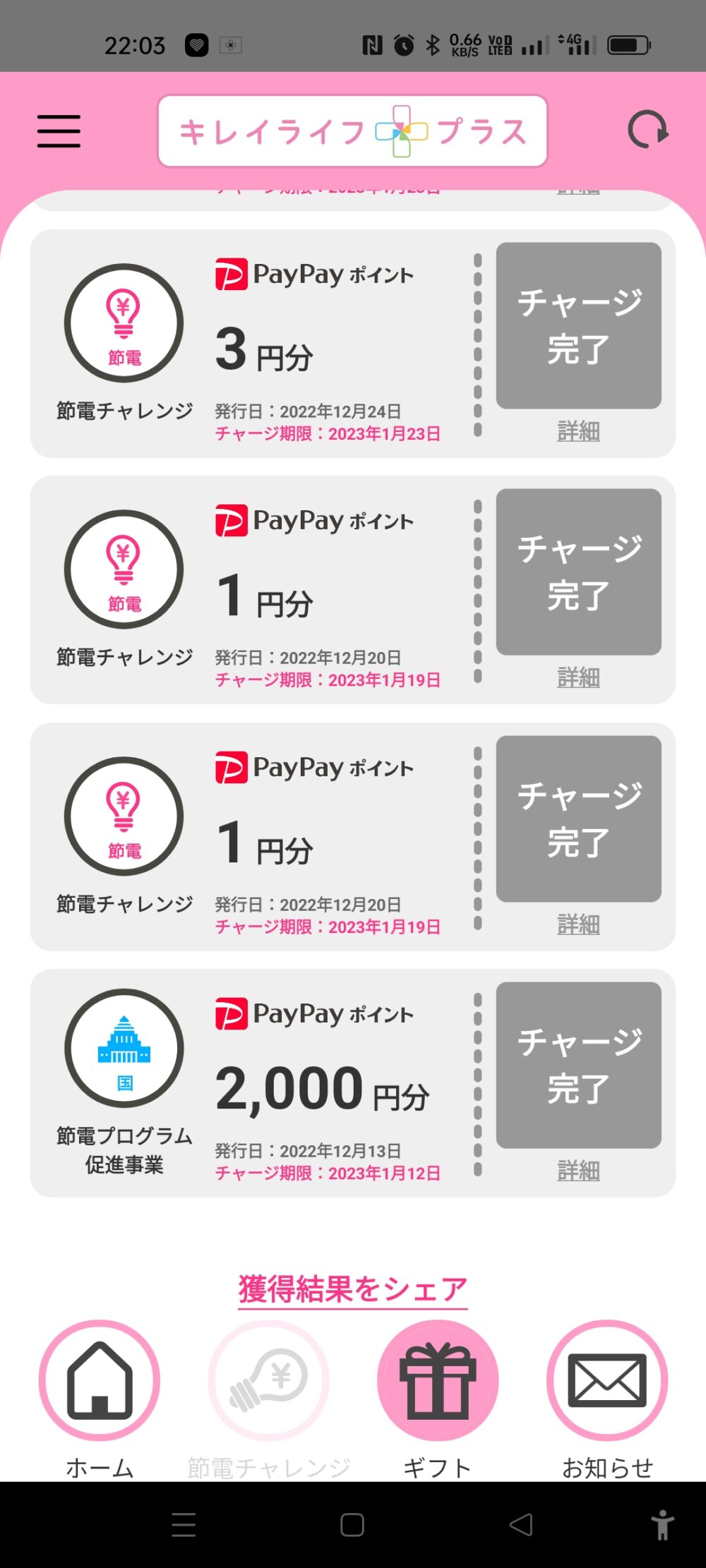The image size is (706, 1568).
Task: Open 詳細 link for the 3円分 gift
Action: (578, 430)
